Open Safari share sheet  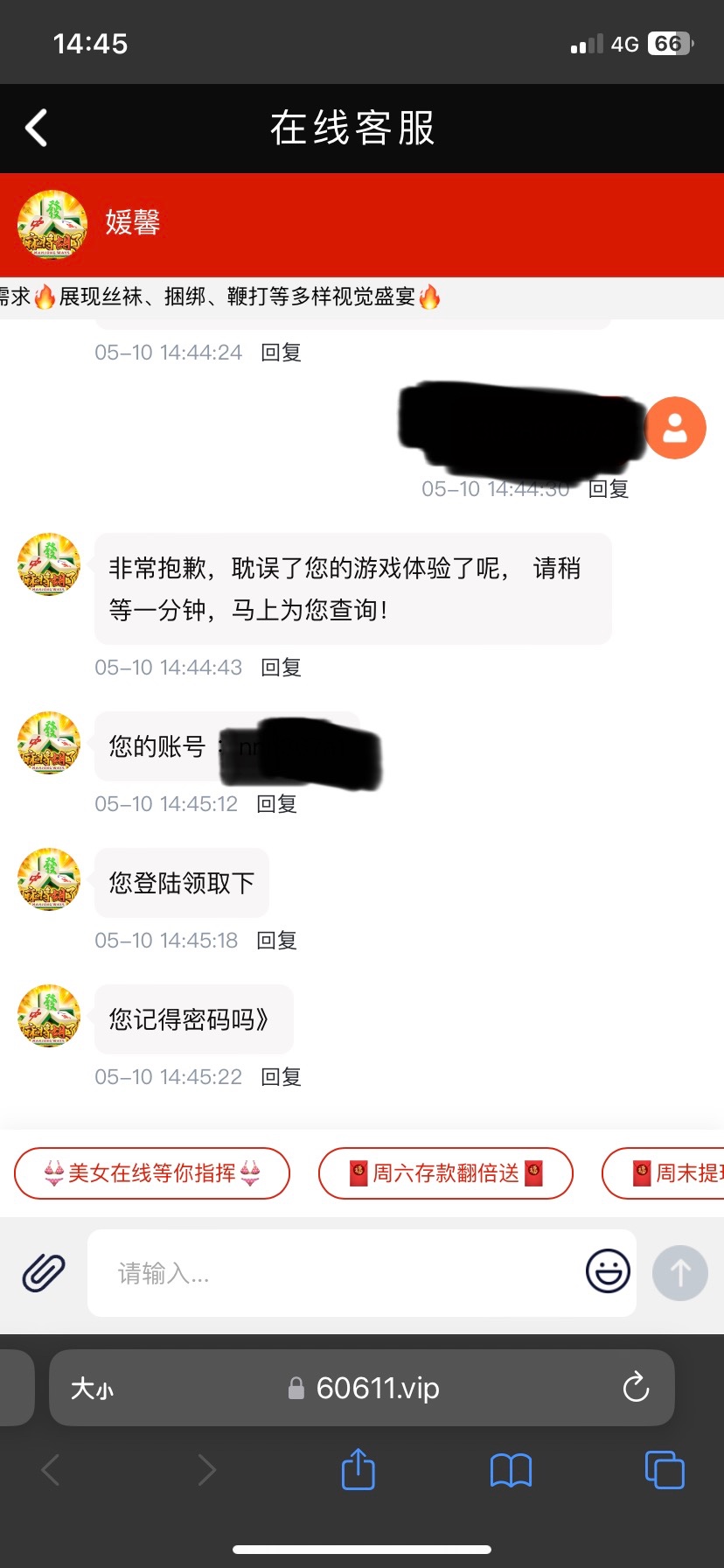coord(358,1470)
